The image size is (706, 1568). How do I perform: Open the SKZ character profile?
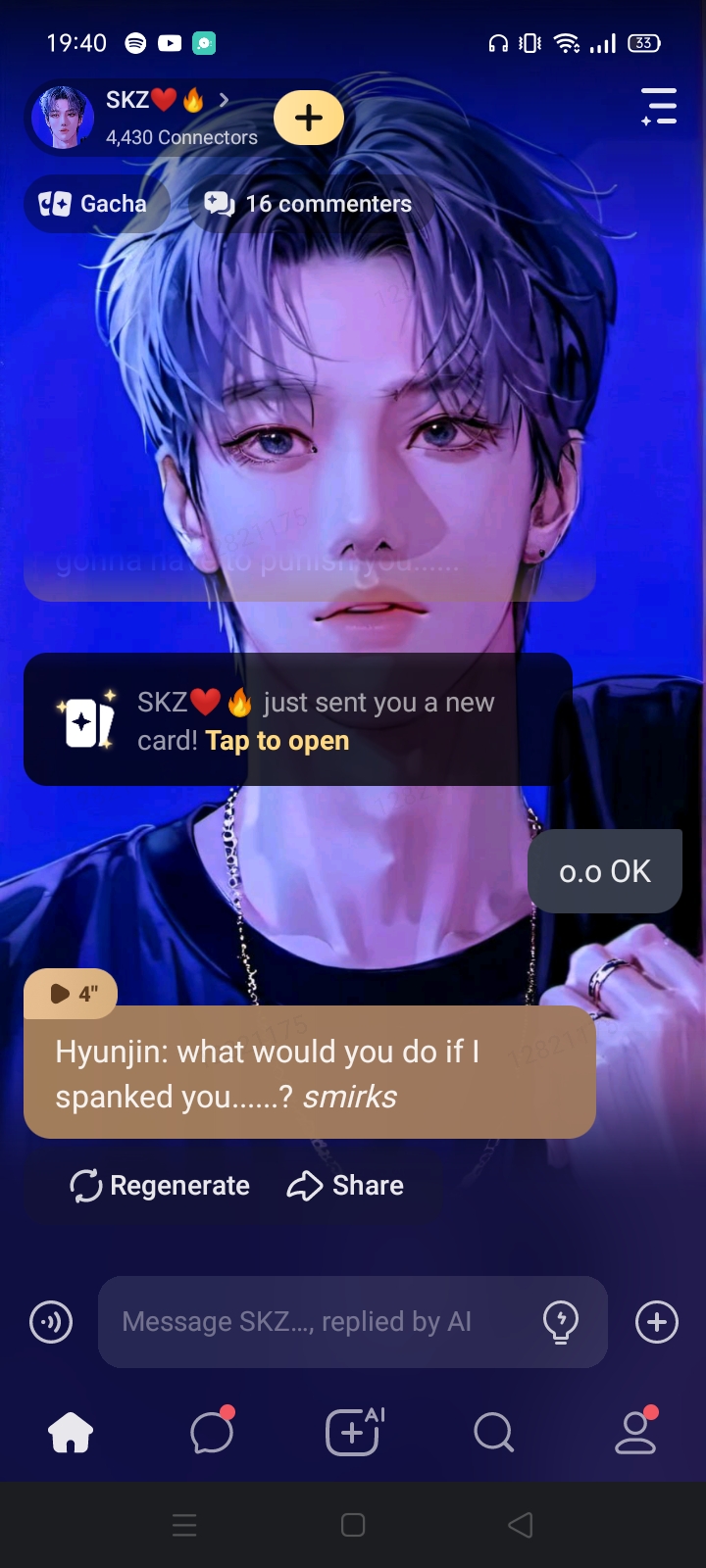pyautogui.click(x=147, y=118)
